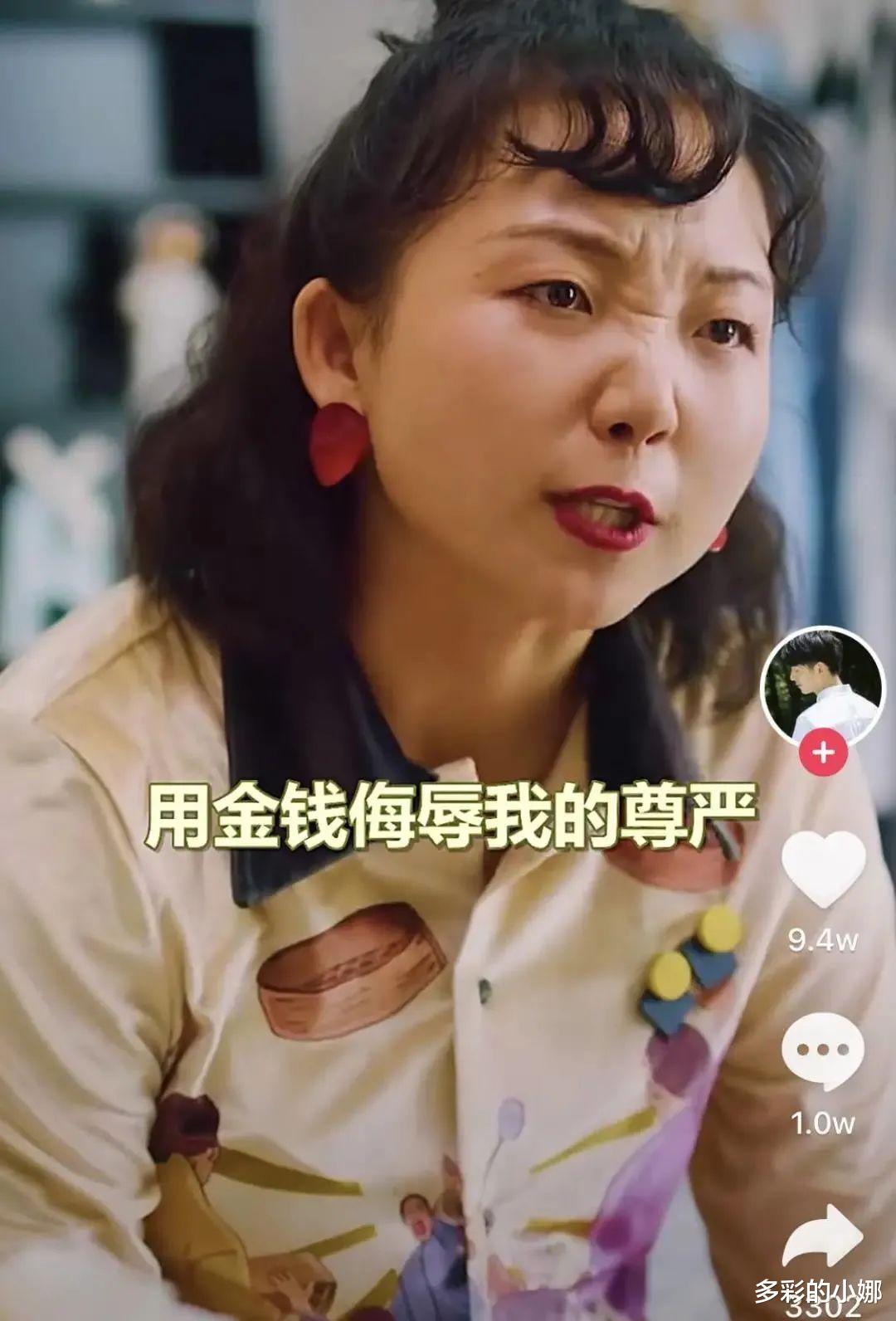Image resolution: width=896 pixels, height=1321 pixels.
Task: Follow the creator with the red plus
Action: 822,753
